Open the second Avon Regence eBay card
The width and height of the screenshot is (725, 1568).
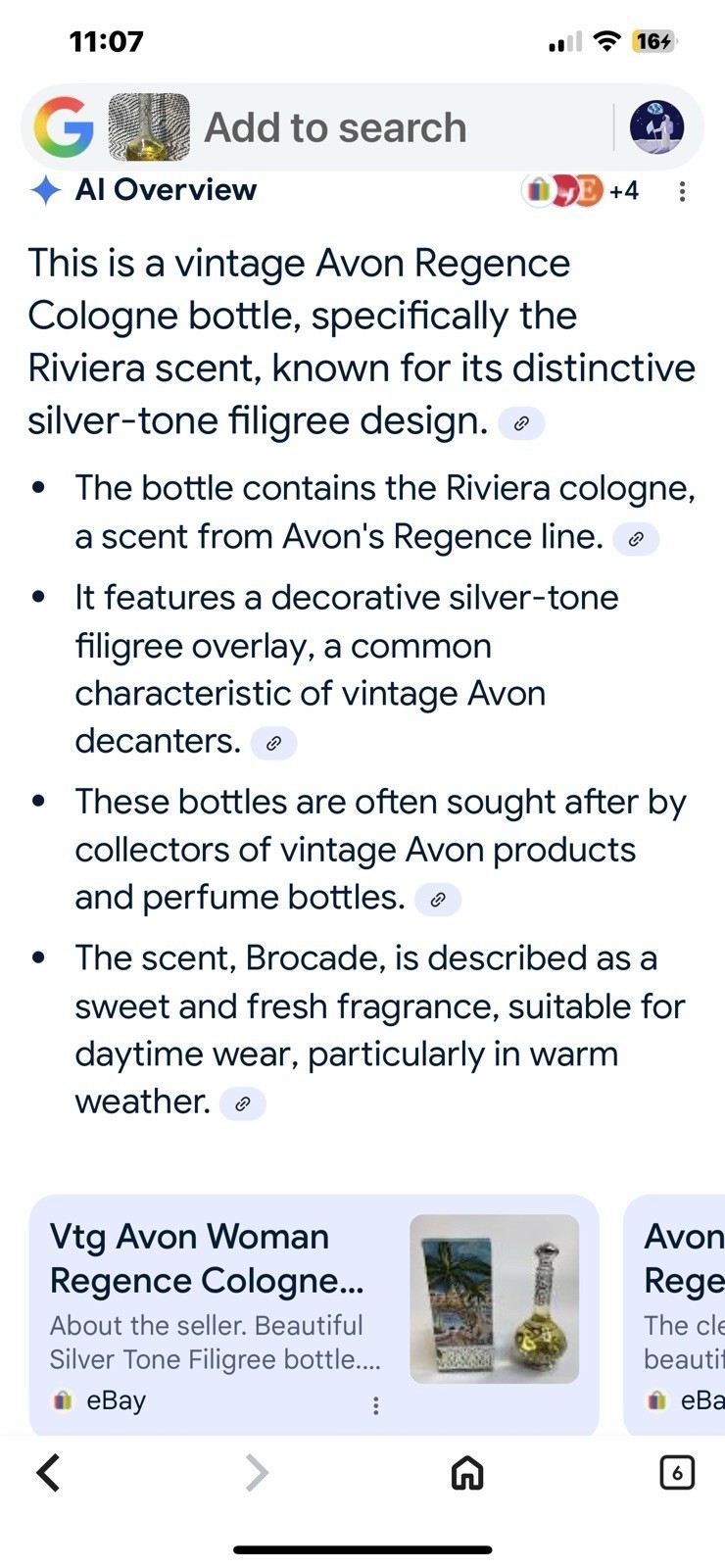point(675,1315)
